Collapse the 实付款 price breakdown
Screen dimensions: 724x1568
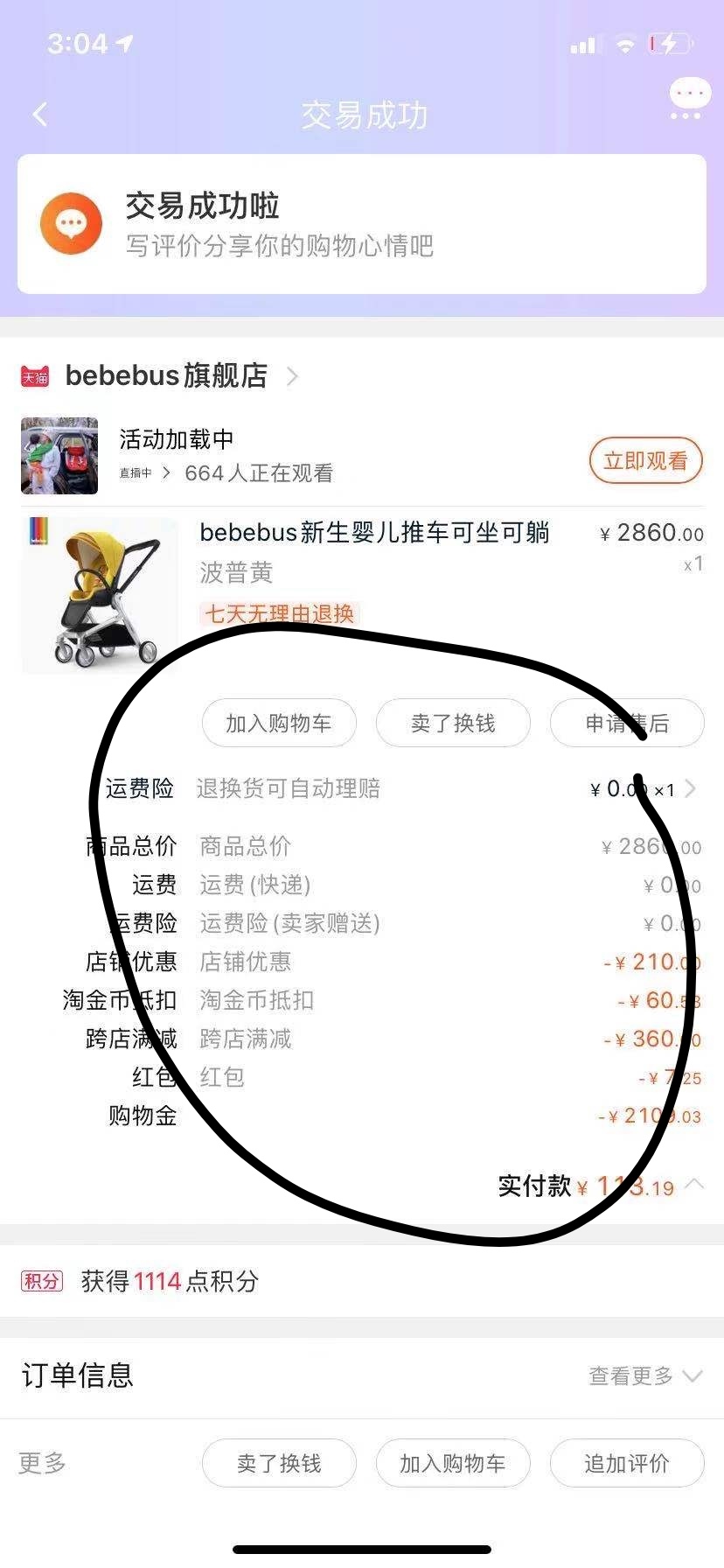(x=695, y=1184)
